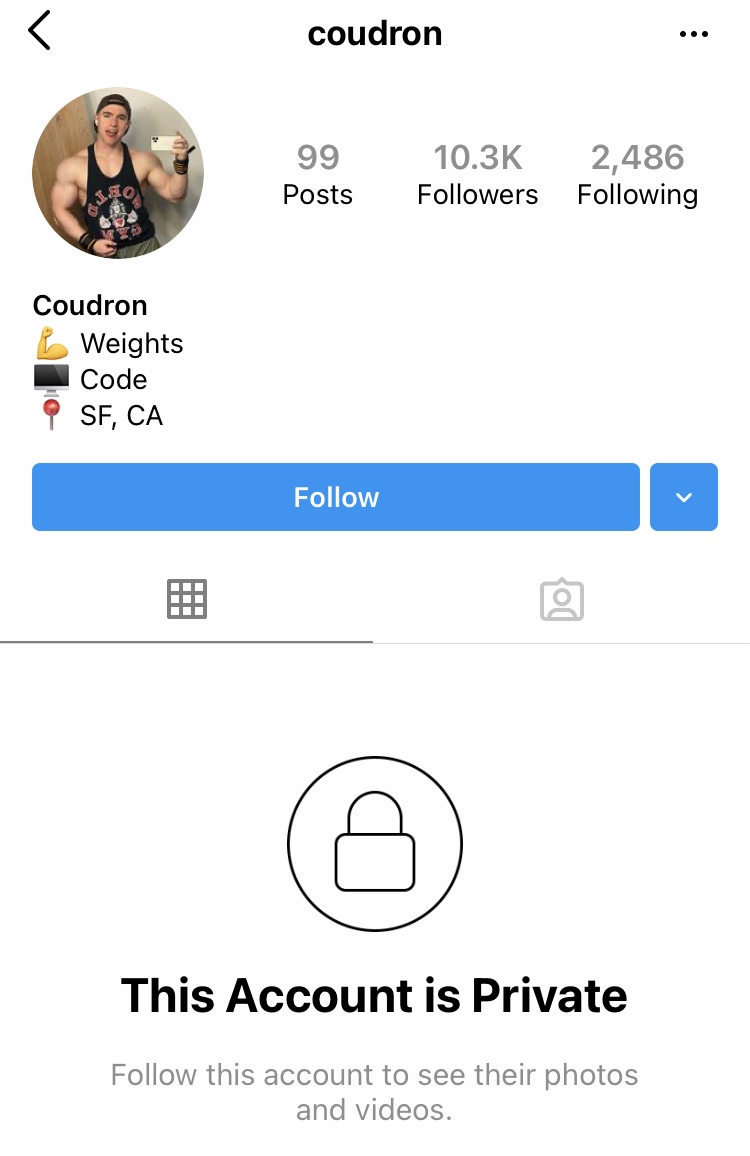The image size is (750, 1156).
Task: Open coudron's profile picture
Action: [x=118, y=173]
